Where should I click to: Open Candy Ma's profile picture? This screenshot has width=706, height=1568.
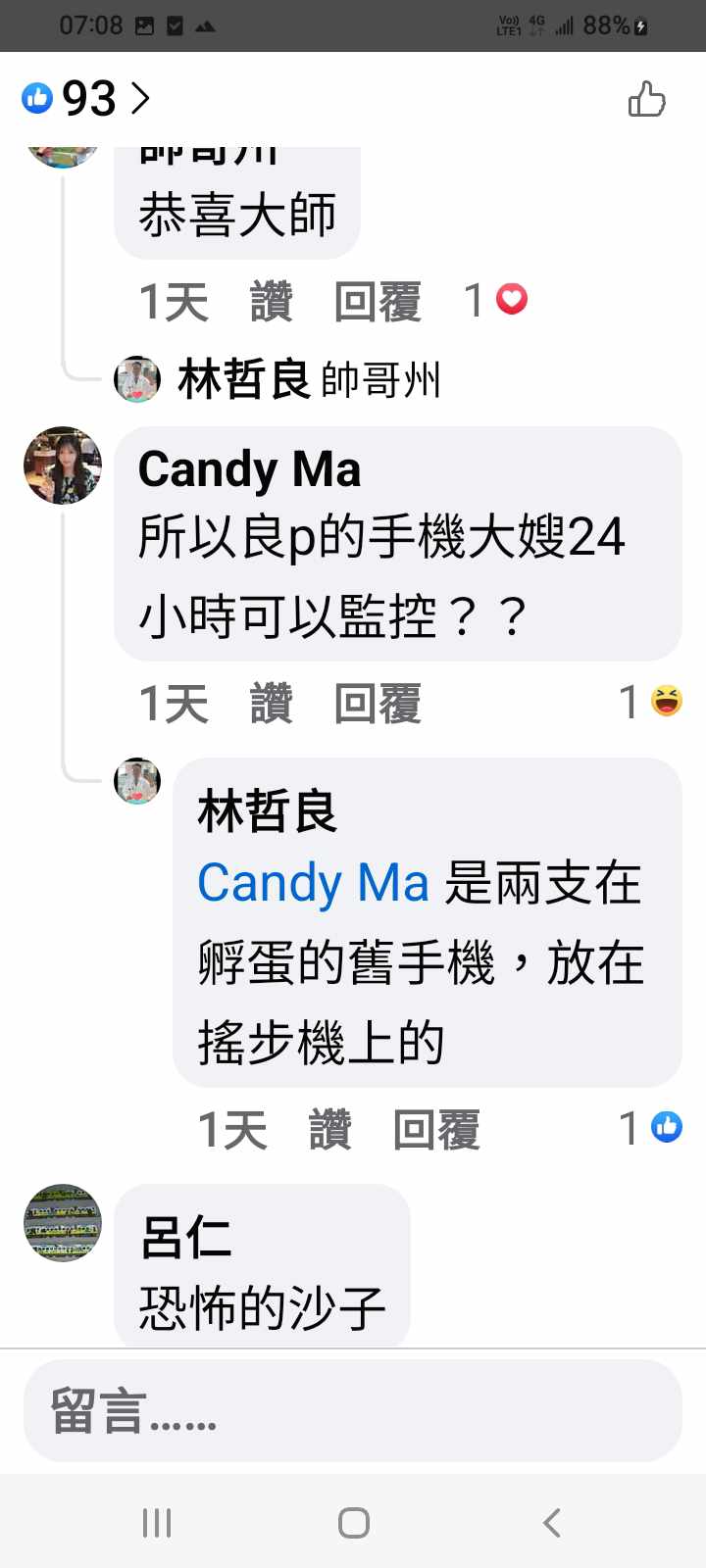63,465
